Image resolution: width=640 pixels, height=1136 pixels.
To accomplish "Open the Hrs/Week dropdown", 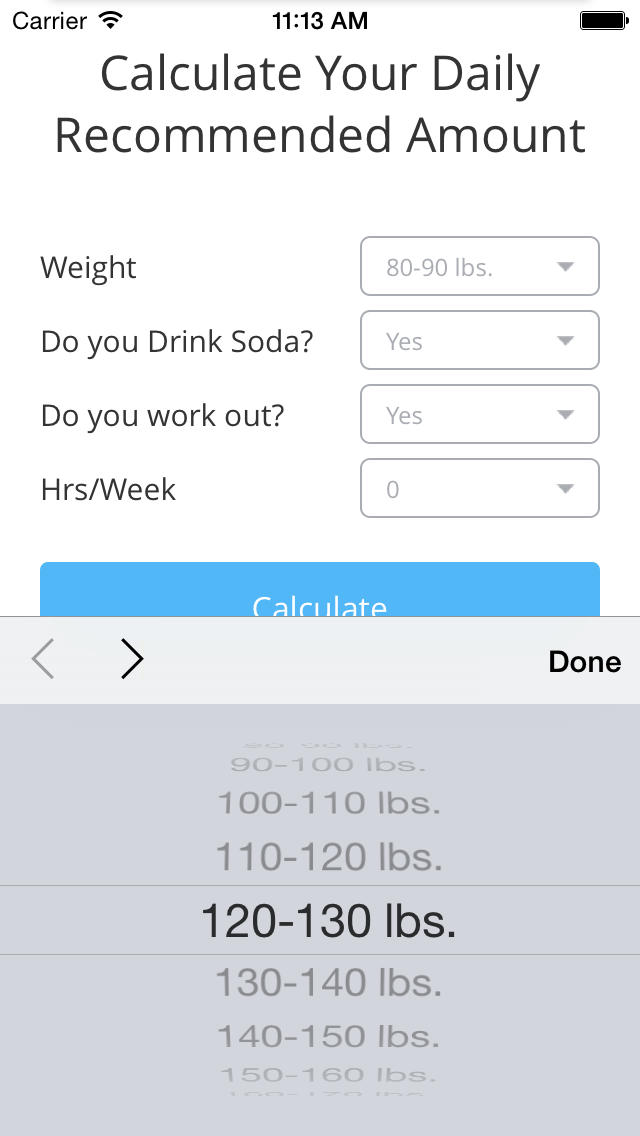I will (x=480, y=488).
